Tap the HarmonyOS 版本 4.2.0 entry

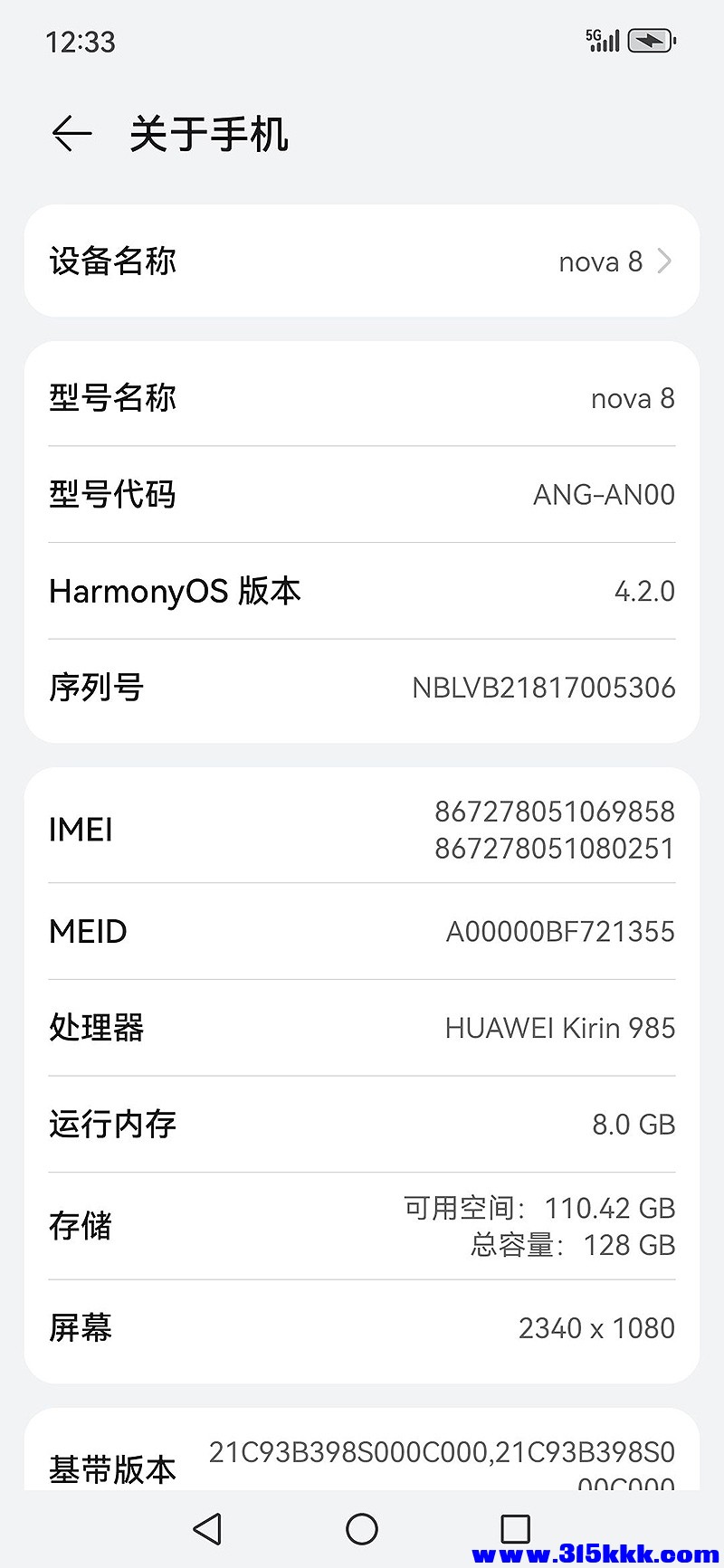pyautogui.click(x=362, y=591)
